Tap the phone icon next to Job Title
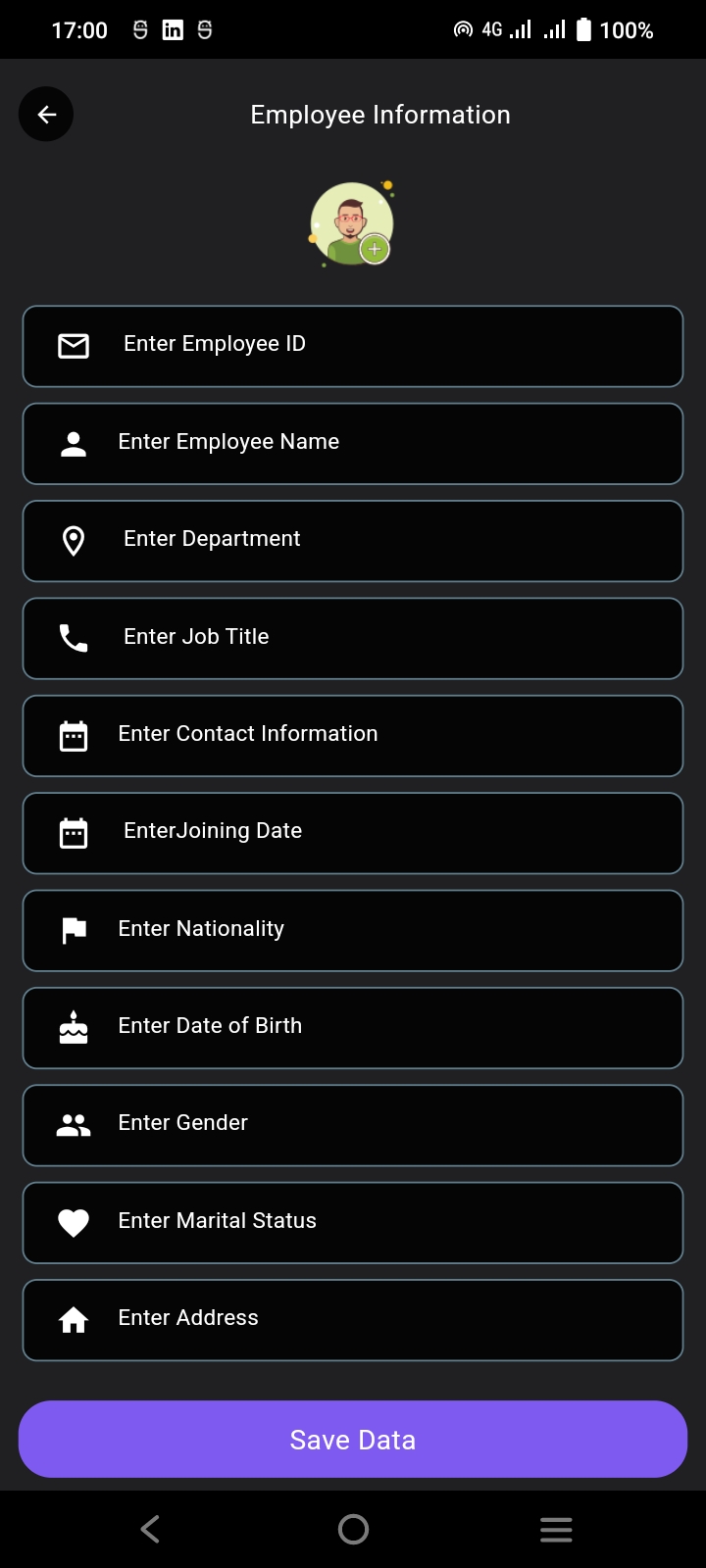The image size is (706, 1568). 73,637
